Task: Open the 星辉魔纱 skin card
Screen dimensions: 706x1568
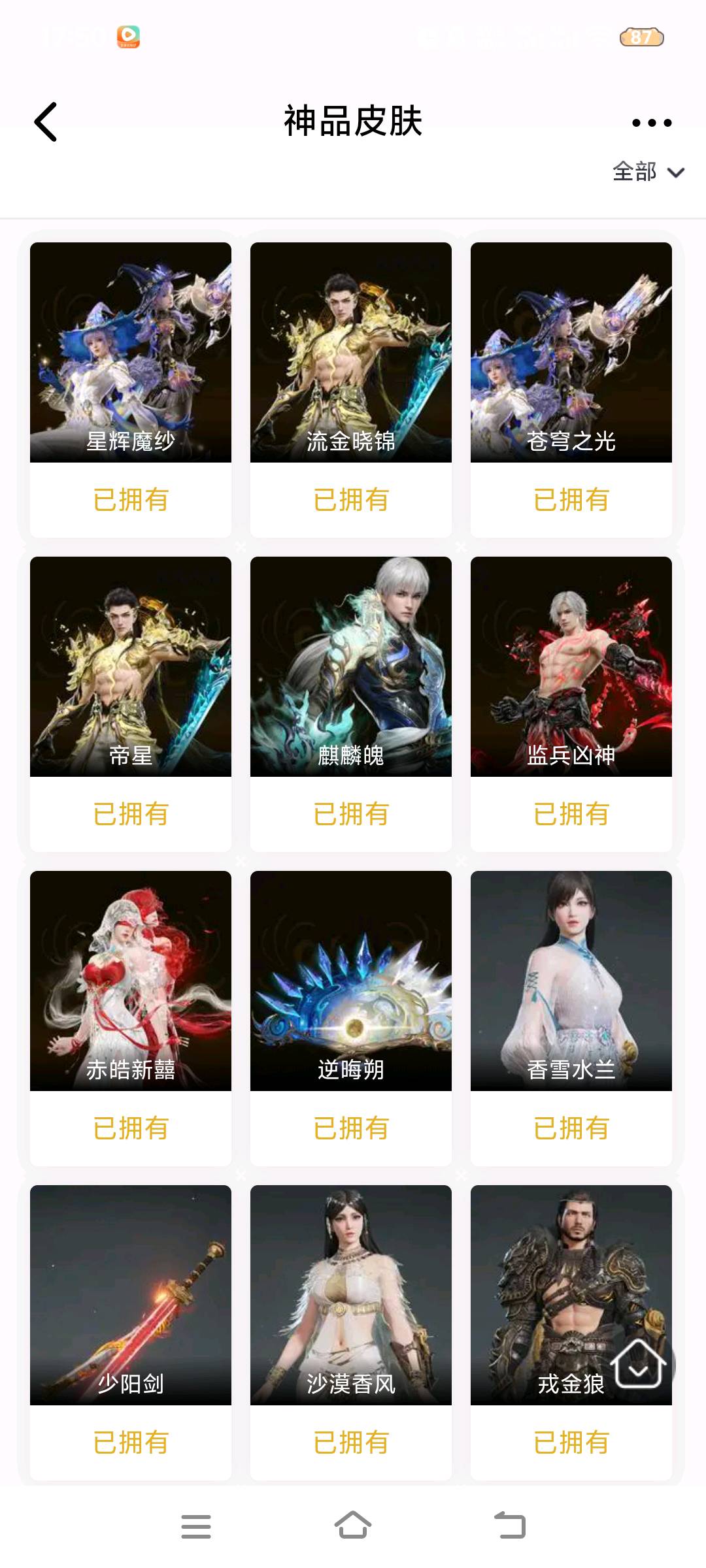Action: [131, 353]
